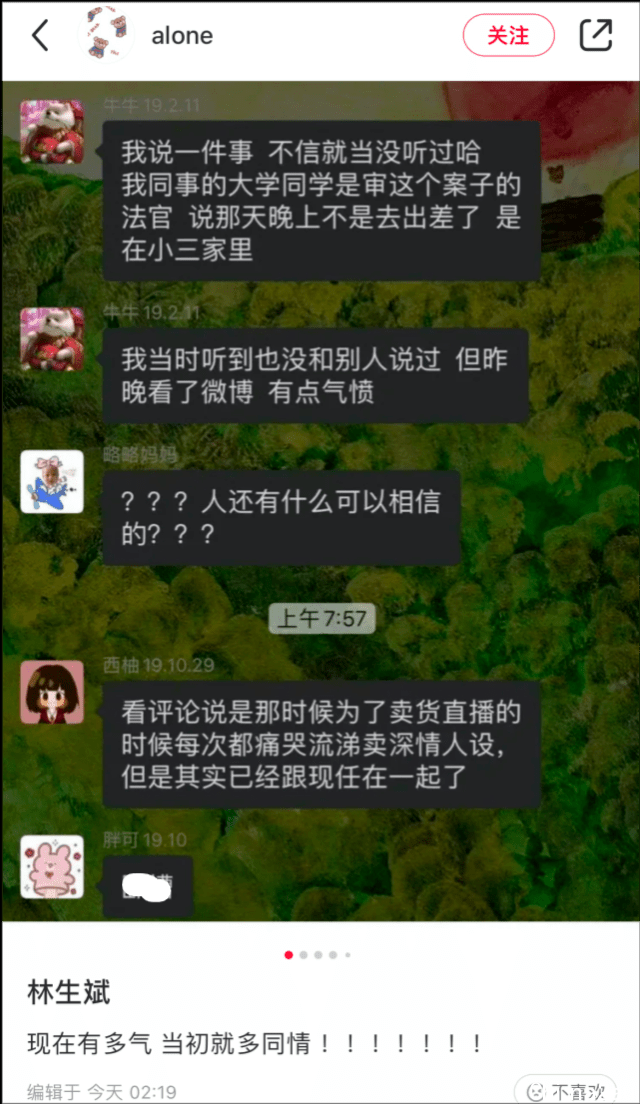Tap the image page indicator dots
Image resolution: width=640 pixels, height=1104 pixels.
[x=319, y=955]
